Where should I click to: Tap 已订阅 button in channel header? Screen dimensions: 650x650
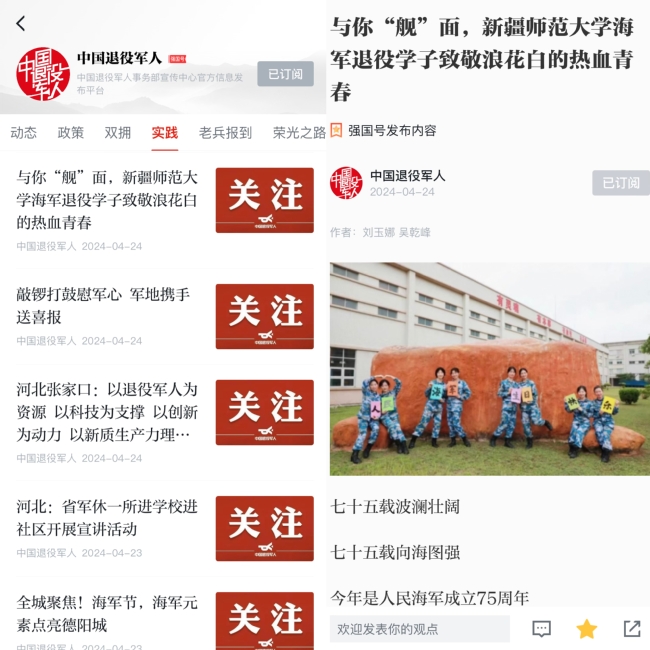point(285,73)
